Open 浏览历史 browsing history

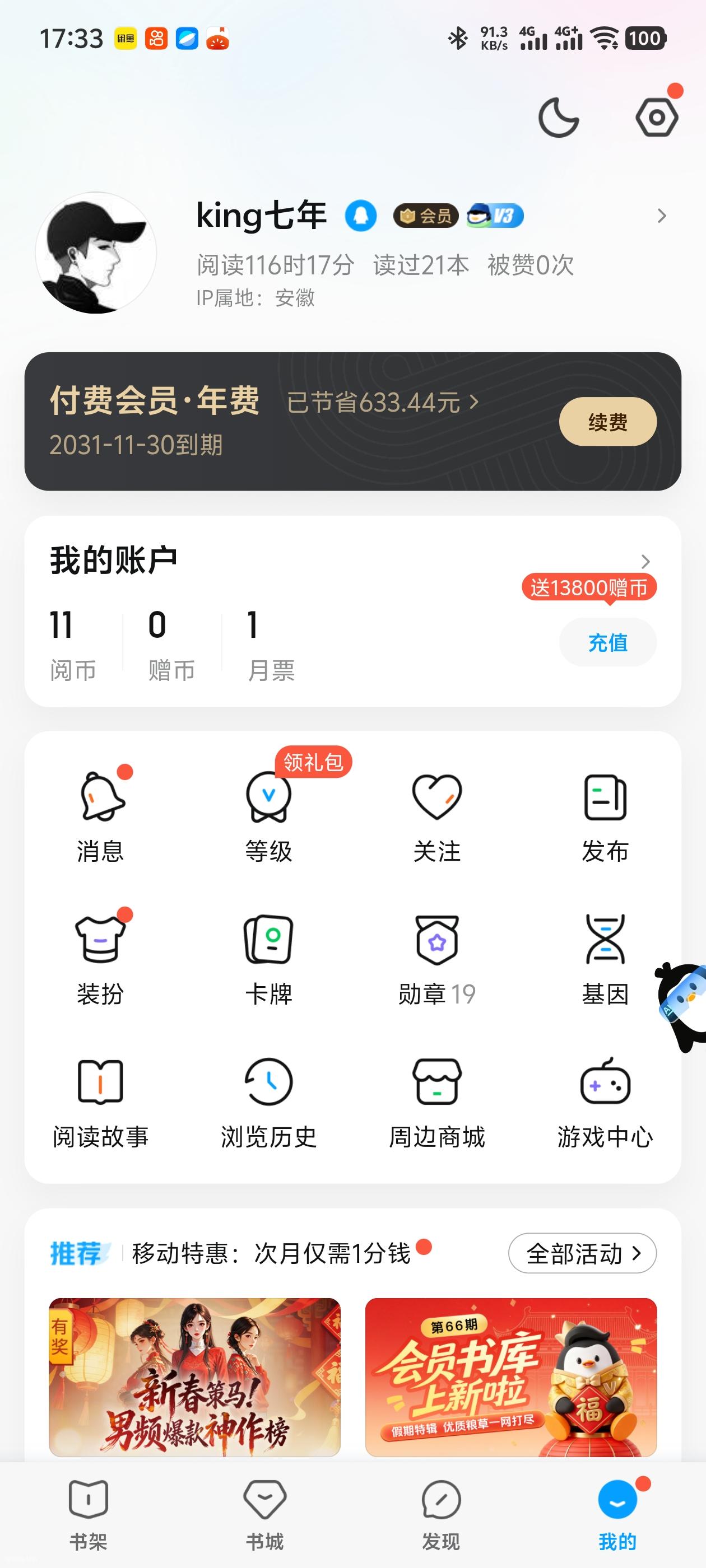point(268,1102)
